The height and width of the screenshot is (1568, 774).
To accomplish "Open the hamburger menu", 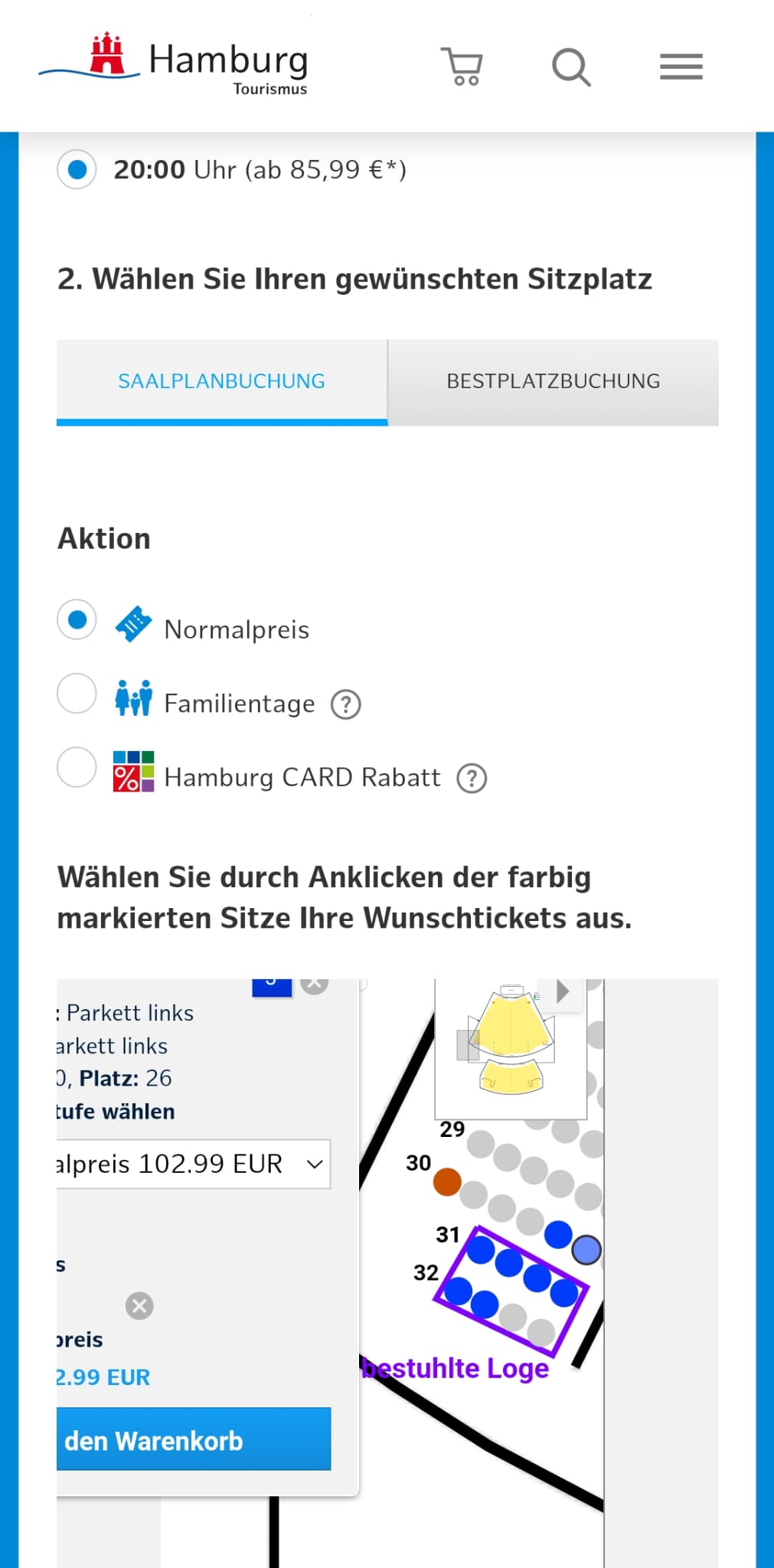I will point(681,67).
